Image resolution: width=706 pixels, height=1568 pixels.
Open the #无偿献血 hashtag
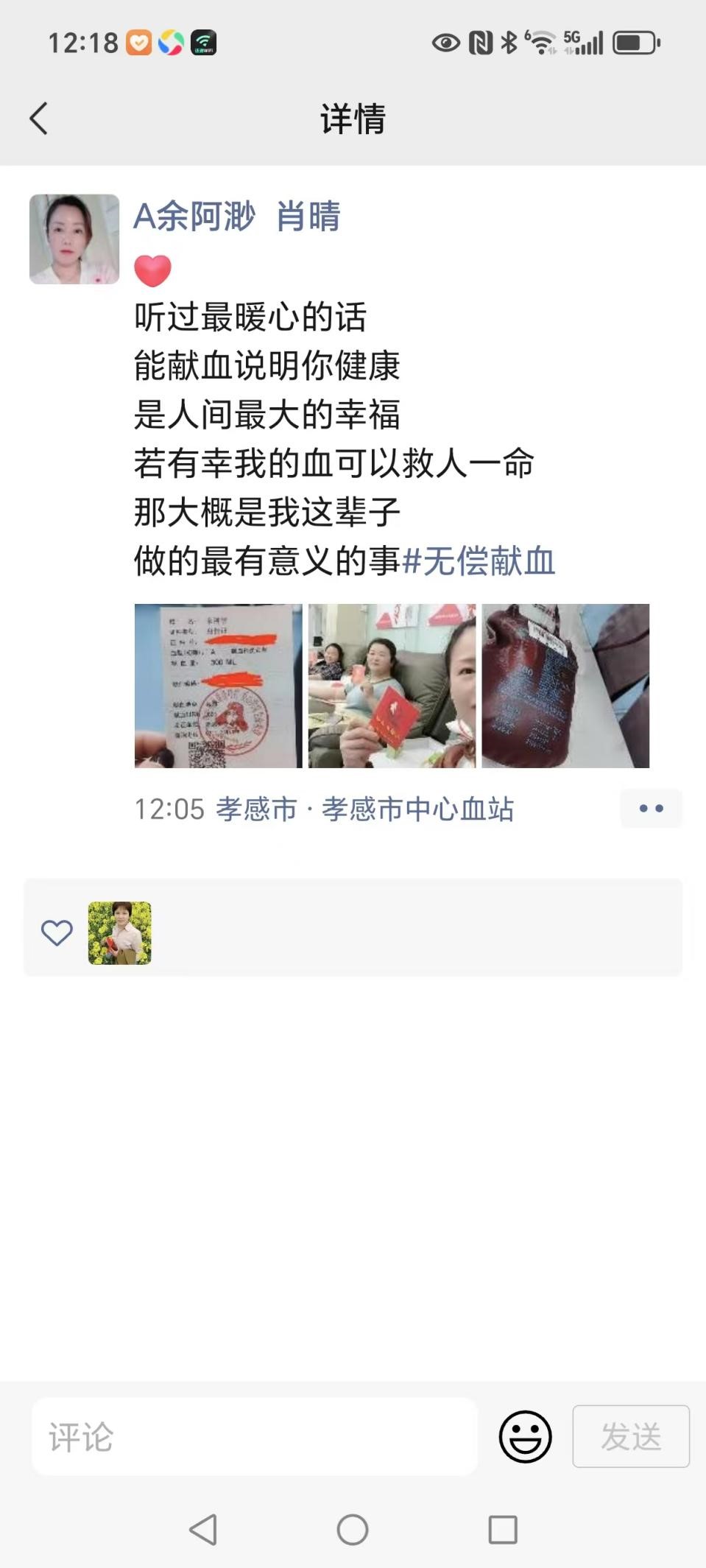(x=479, y=561)
